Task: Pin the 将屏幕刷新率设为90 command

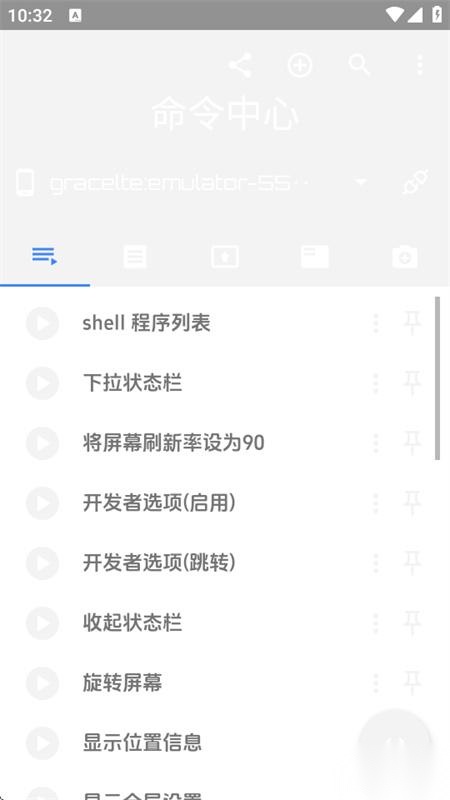Action: (x=412, y=443)
